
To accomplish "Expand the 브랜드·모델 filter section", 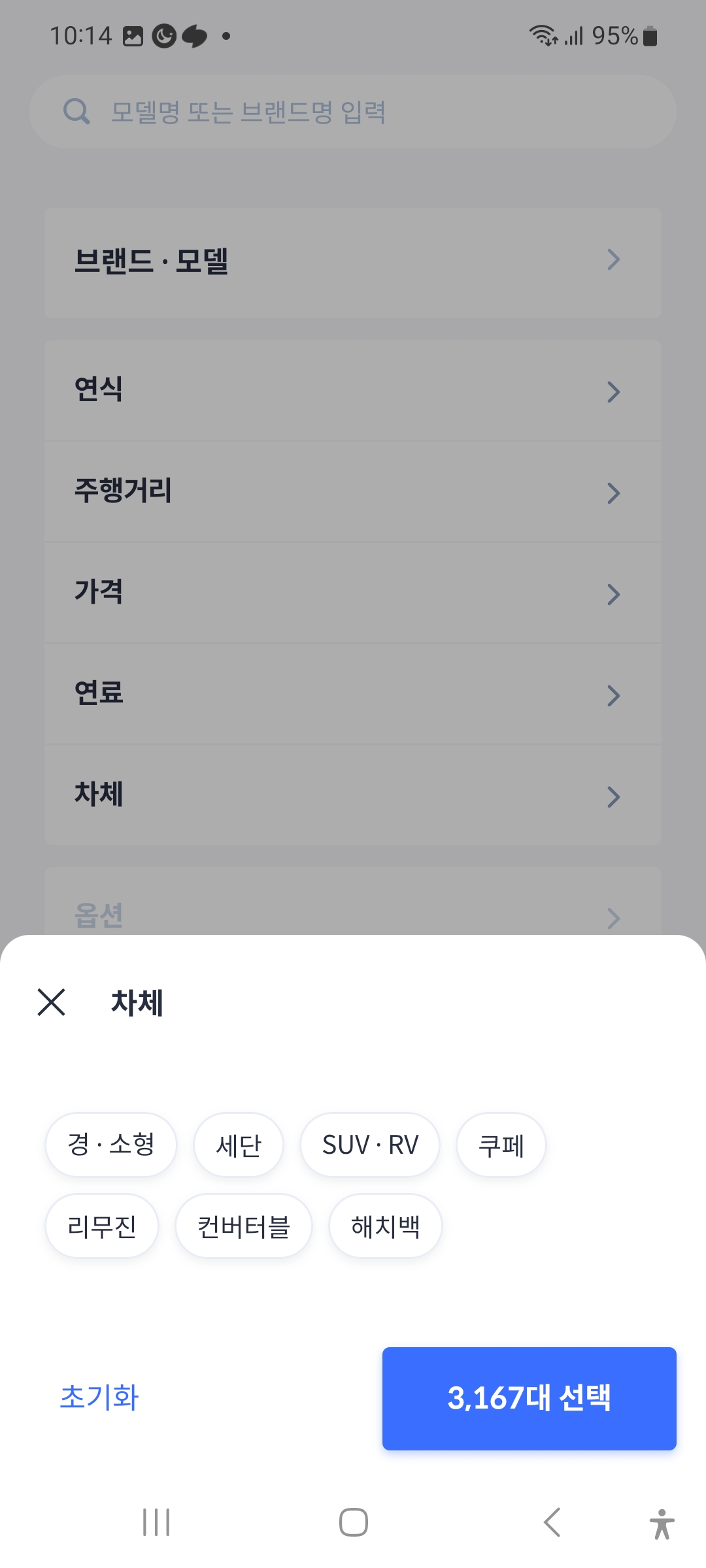I will click(x=352, y=261).
